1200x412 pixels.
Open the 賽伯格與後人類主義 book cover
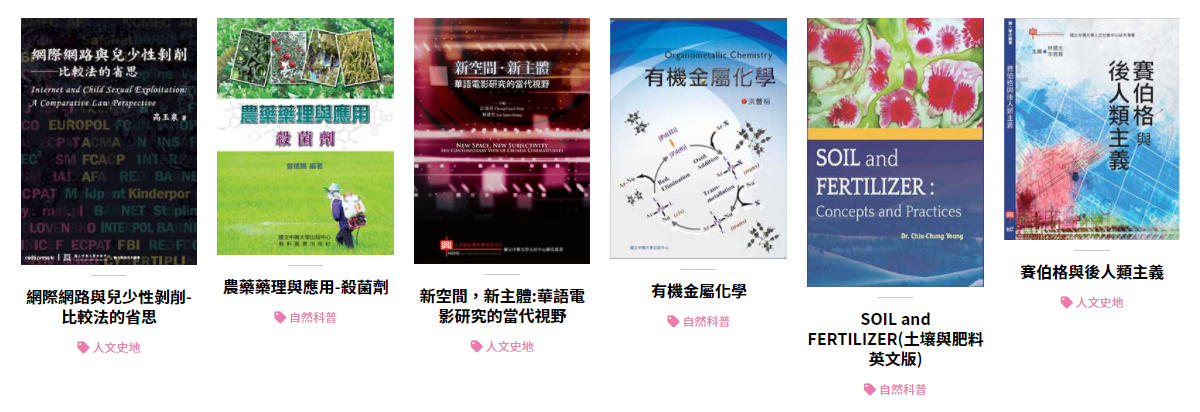point(1091,128)
